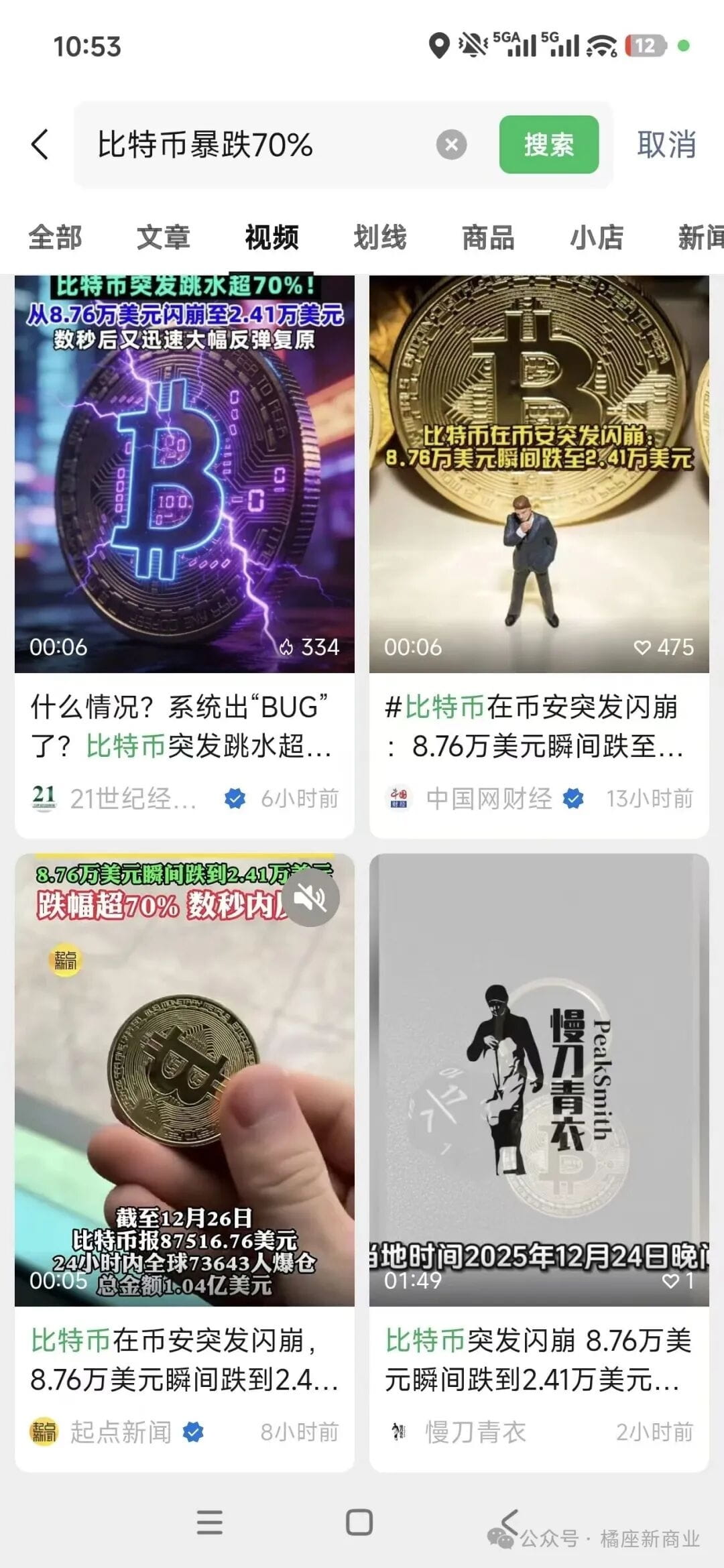Tap the back arrow beside the search bar

point(42,144)
